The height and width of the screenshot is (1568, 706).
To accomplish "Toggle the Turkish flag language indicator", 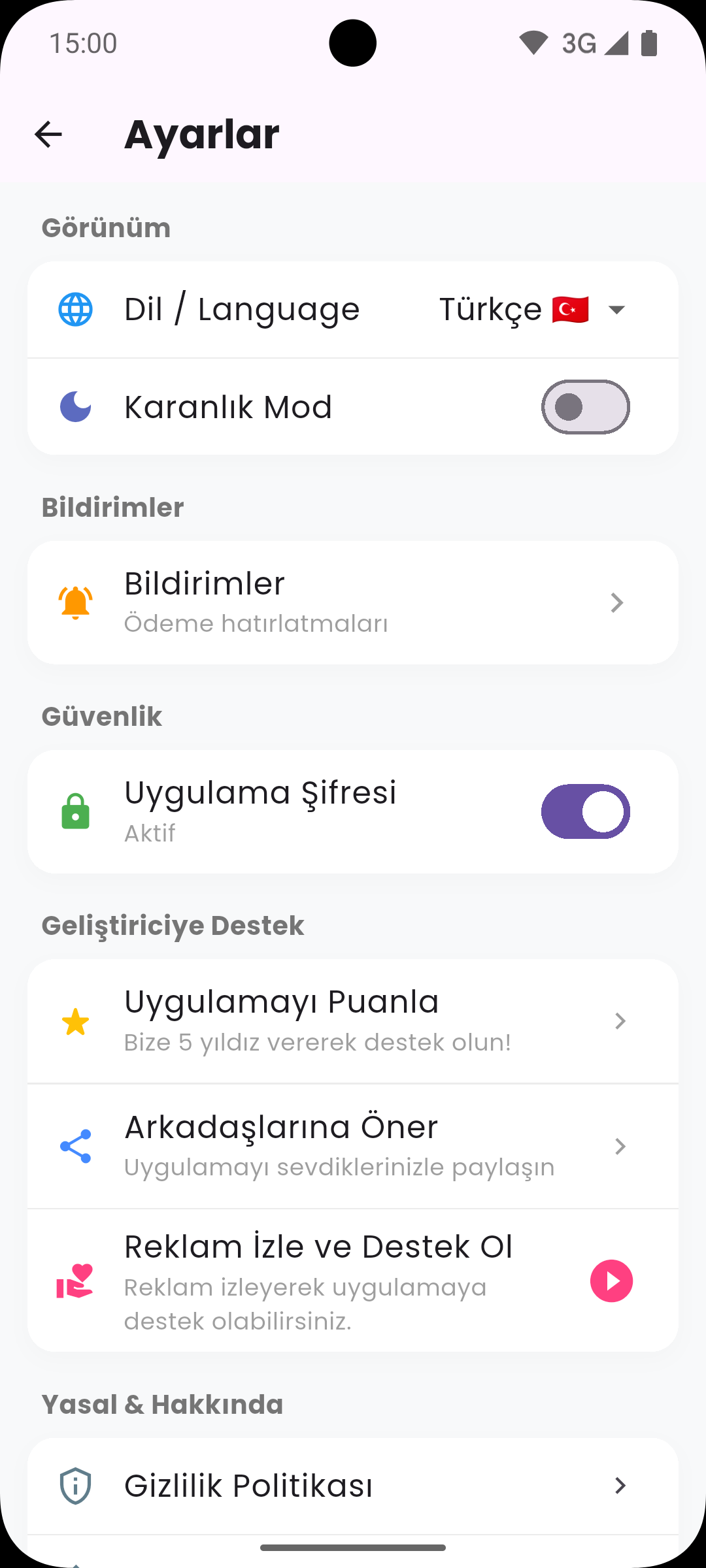I will pyautogui.click(x=570, y=309).
